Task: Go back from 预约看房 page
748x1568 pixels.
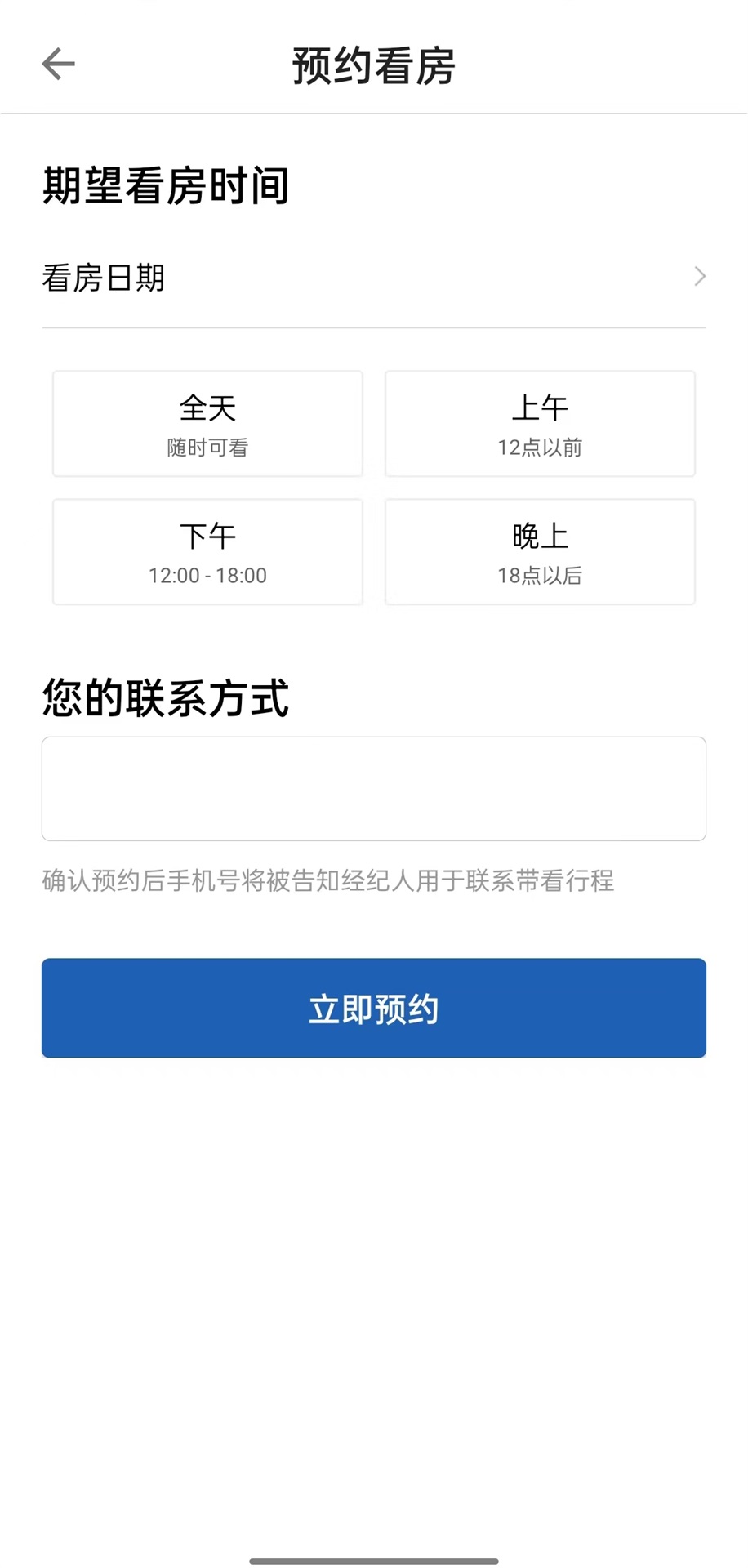Action: 58,64
